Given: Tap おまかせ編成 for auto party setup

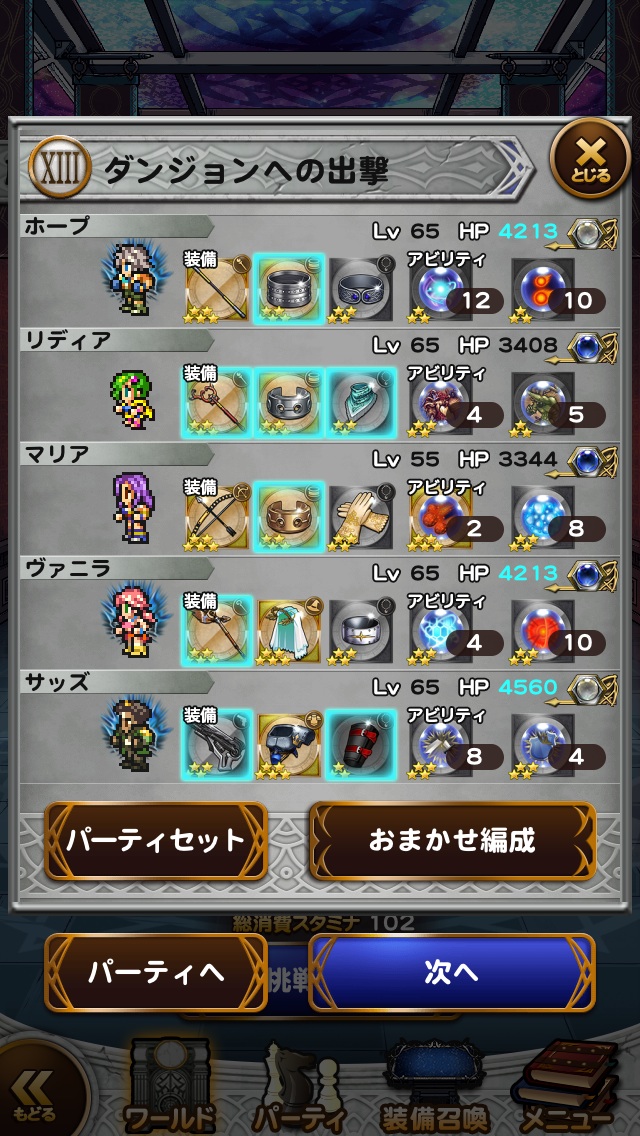Looking at the screenshot, I should pos(452,840).
